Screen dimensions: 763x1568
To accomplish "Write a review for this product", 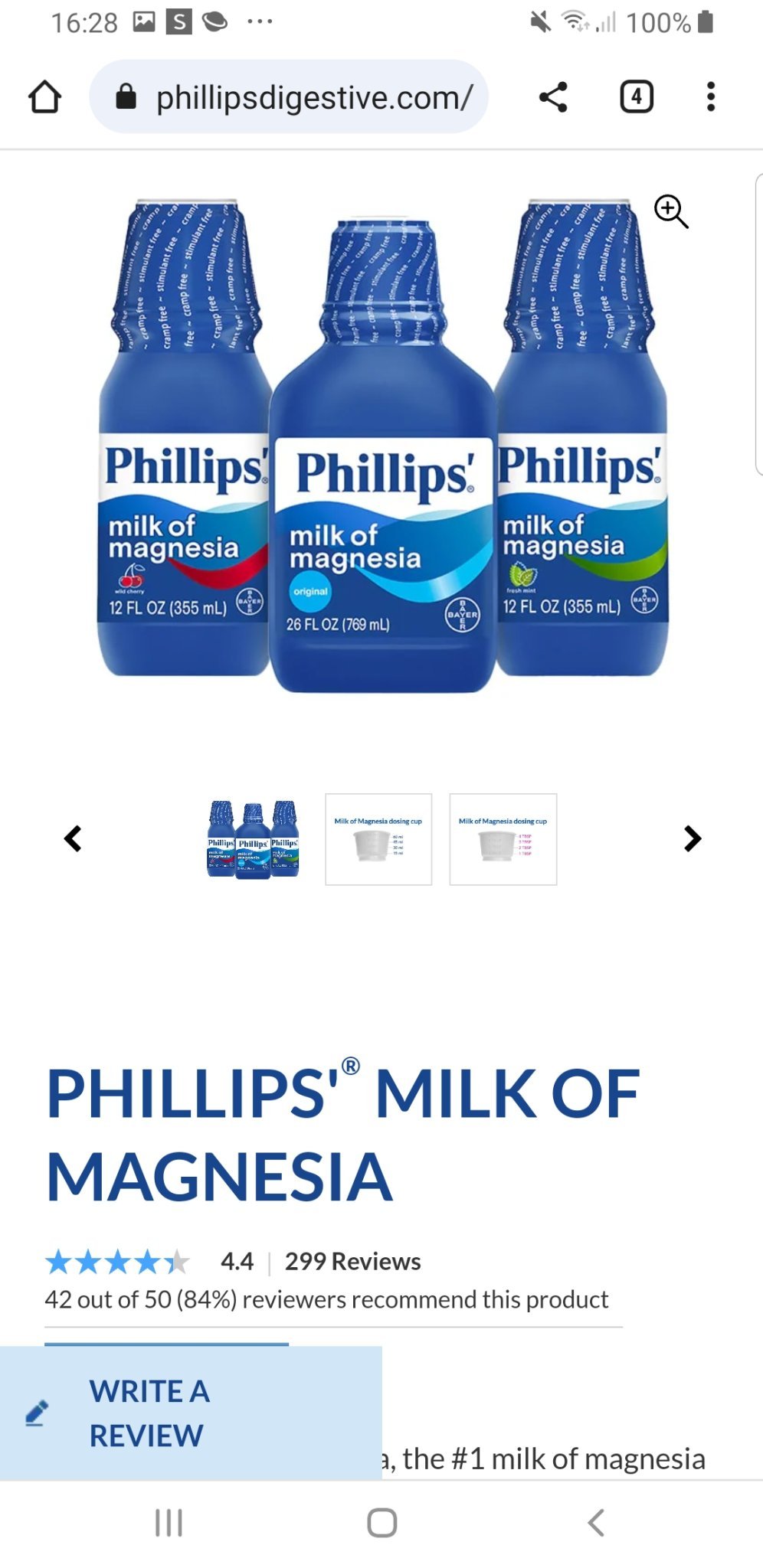I will pyautogui.click(x=149, y=1413).
